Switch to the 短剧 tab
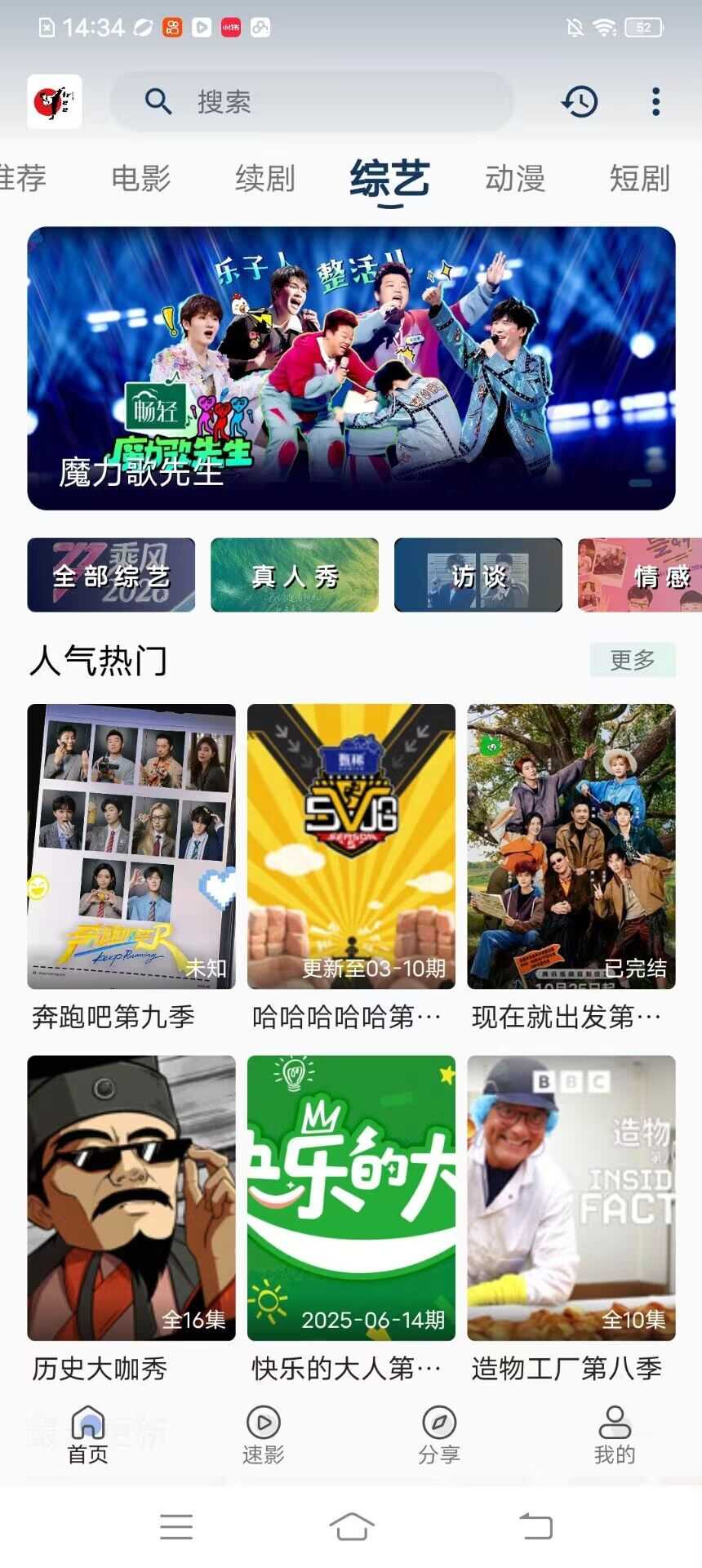 click(640, 178)
